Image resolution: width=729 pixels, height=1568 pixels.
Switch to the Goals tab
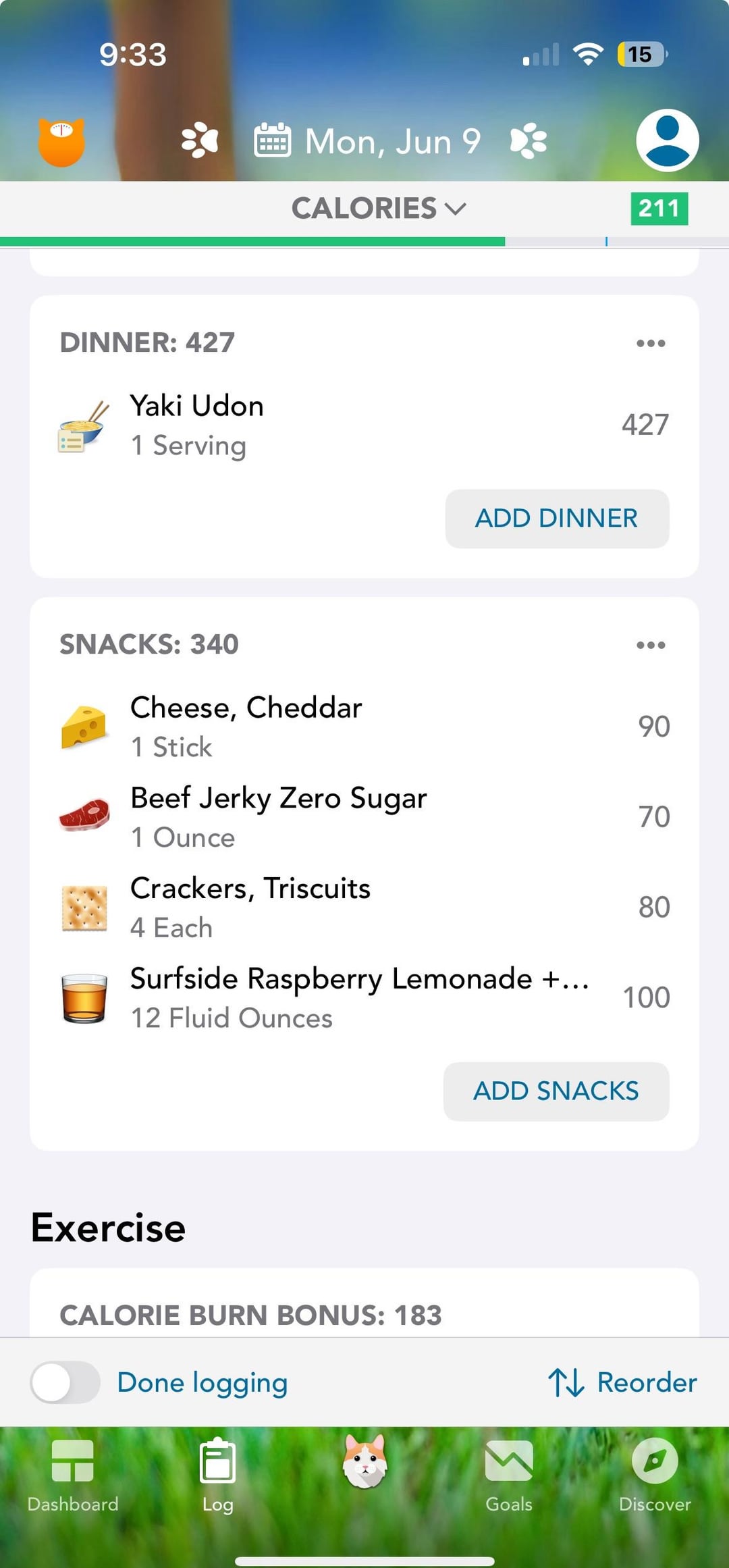(x=509, y=1475)
